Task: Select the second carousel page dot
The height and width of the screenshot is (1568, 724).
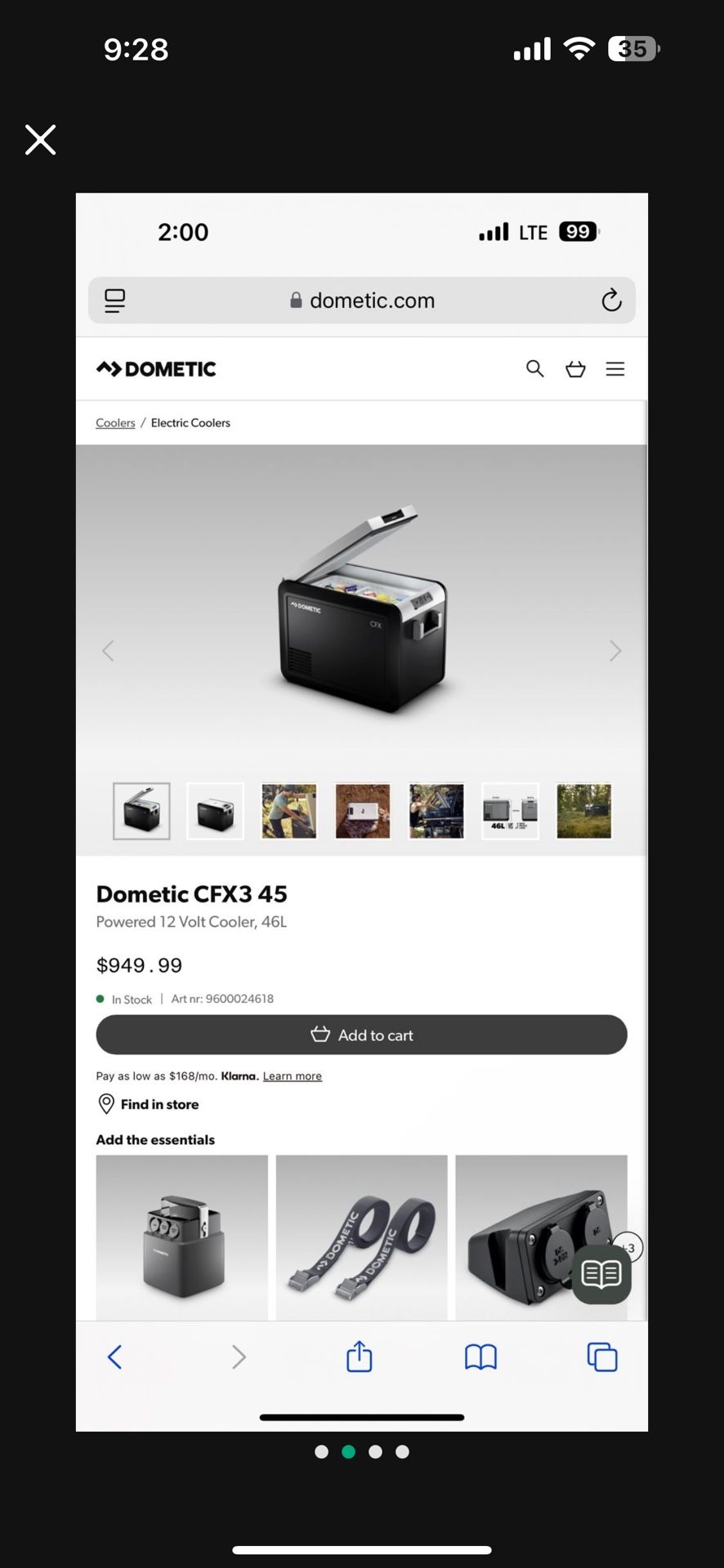Action: click(x=348, y=1452)
